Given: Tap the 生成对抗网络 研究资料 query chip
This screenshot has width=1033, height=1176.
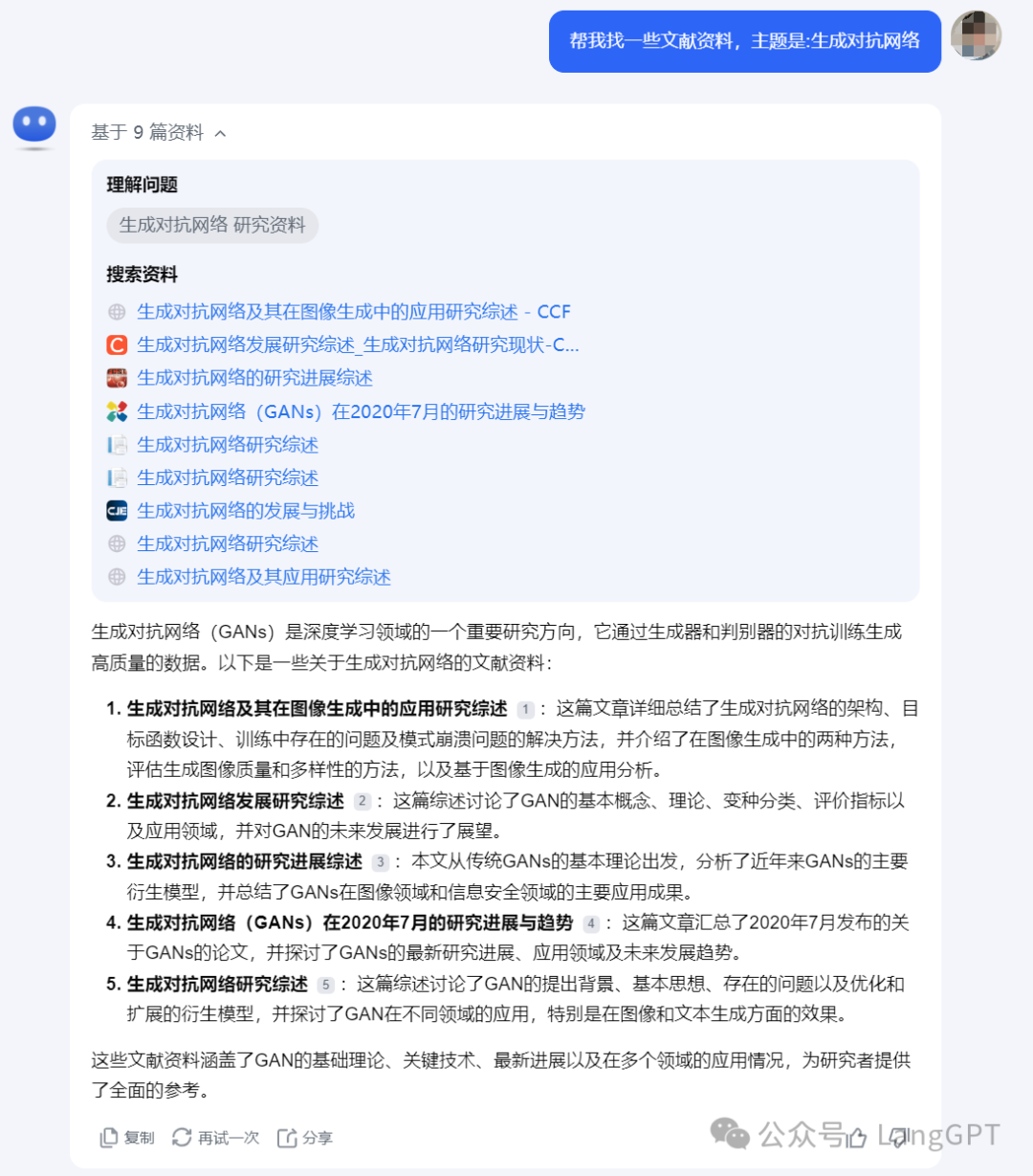Looking at the screenshot, I should [212, 225].
